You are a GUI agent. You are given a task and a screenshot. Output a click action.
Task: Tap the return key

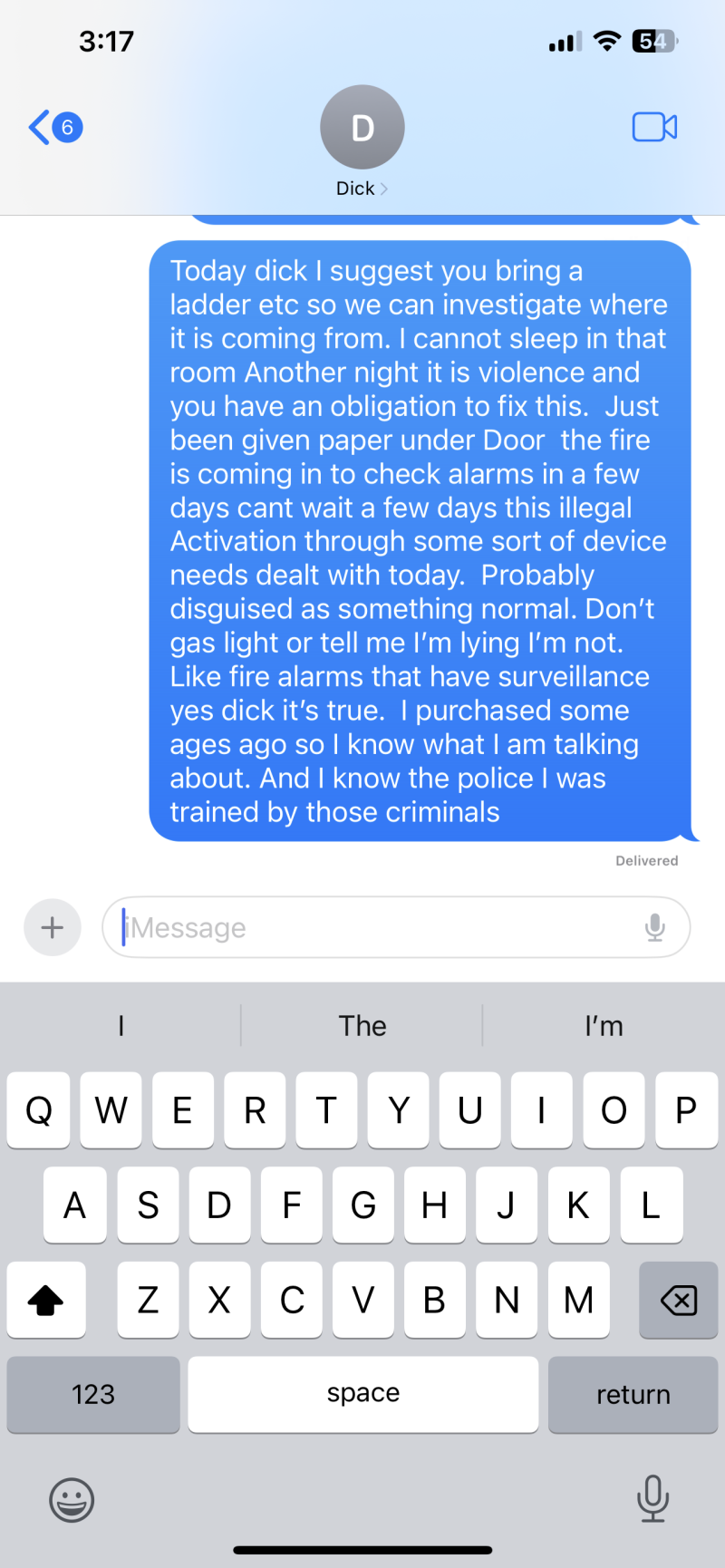tap(633, 1394)
